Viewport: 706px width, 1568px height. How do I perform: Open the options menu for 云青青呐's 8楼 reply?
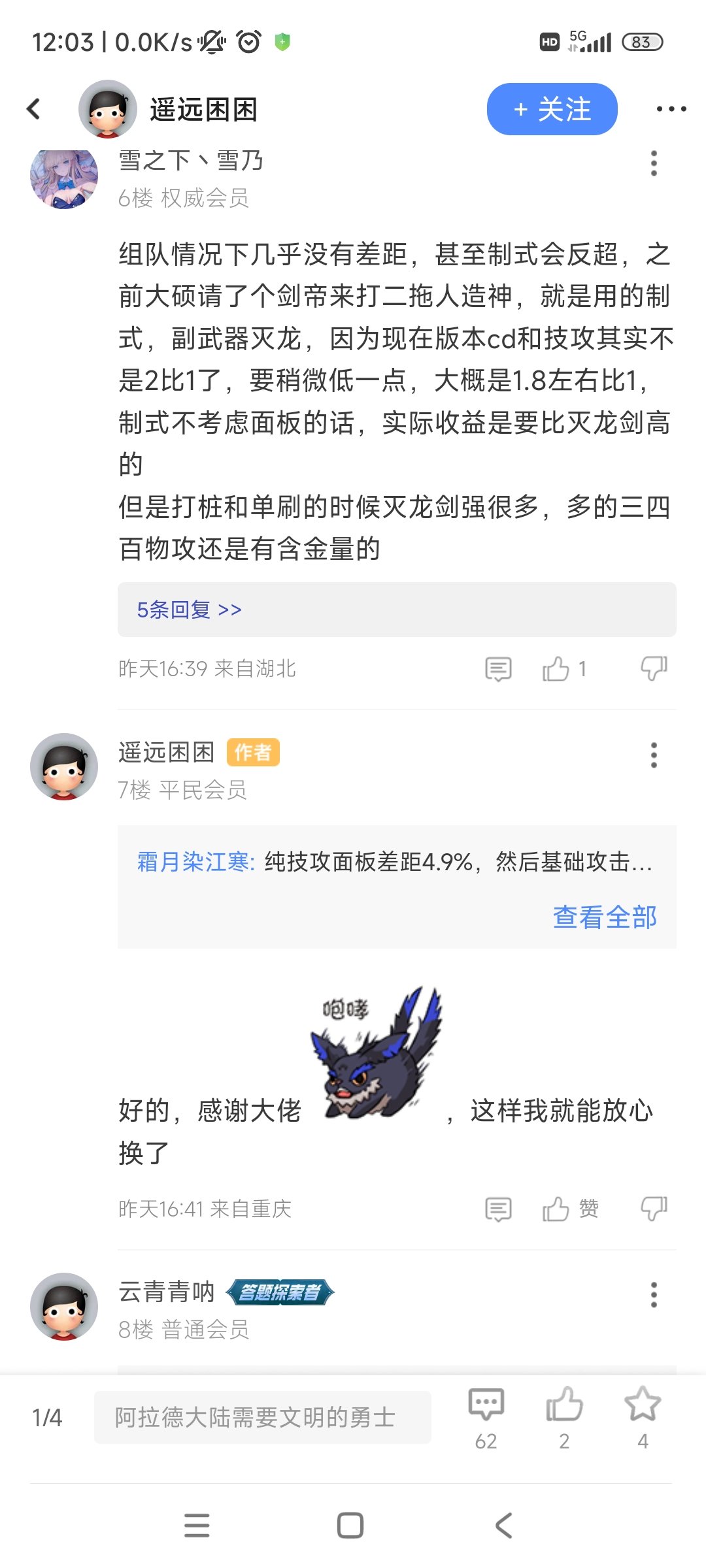[654, 1295]
